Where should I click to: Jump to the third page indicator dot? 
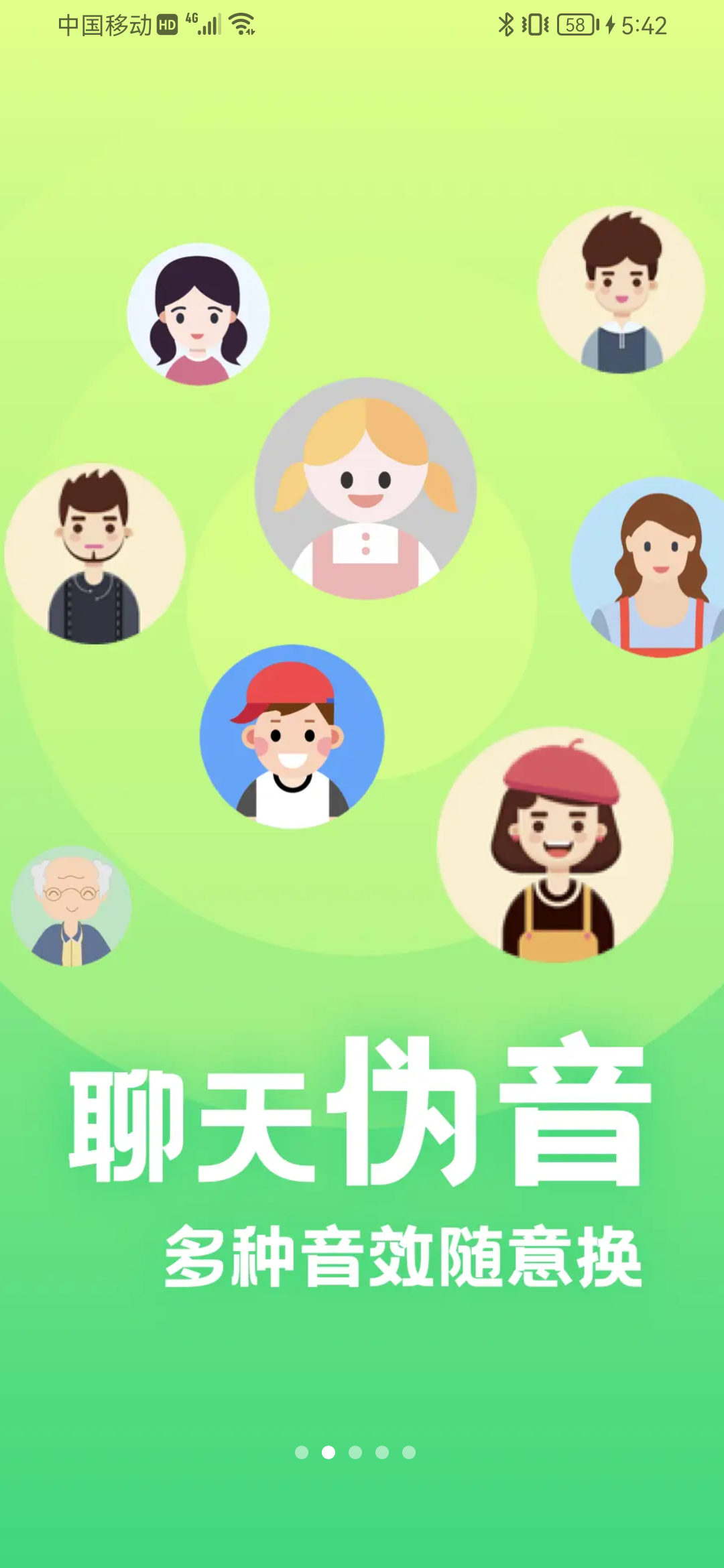click(x=355, y=1452)
